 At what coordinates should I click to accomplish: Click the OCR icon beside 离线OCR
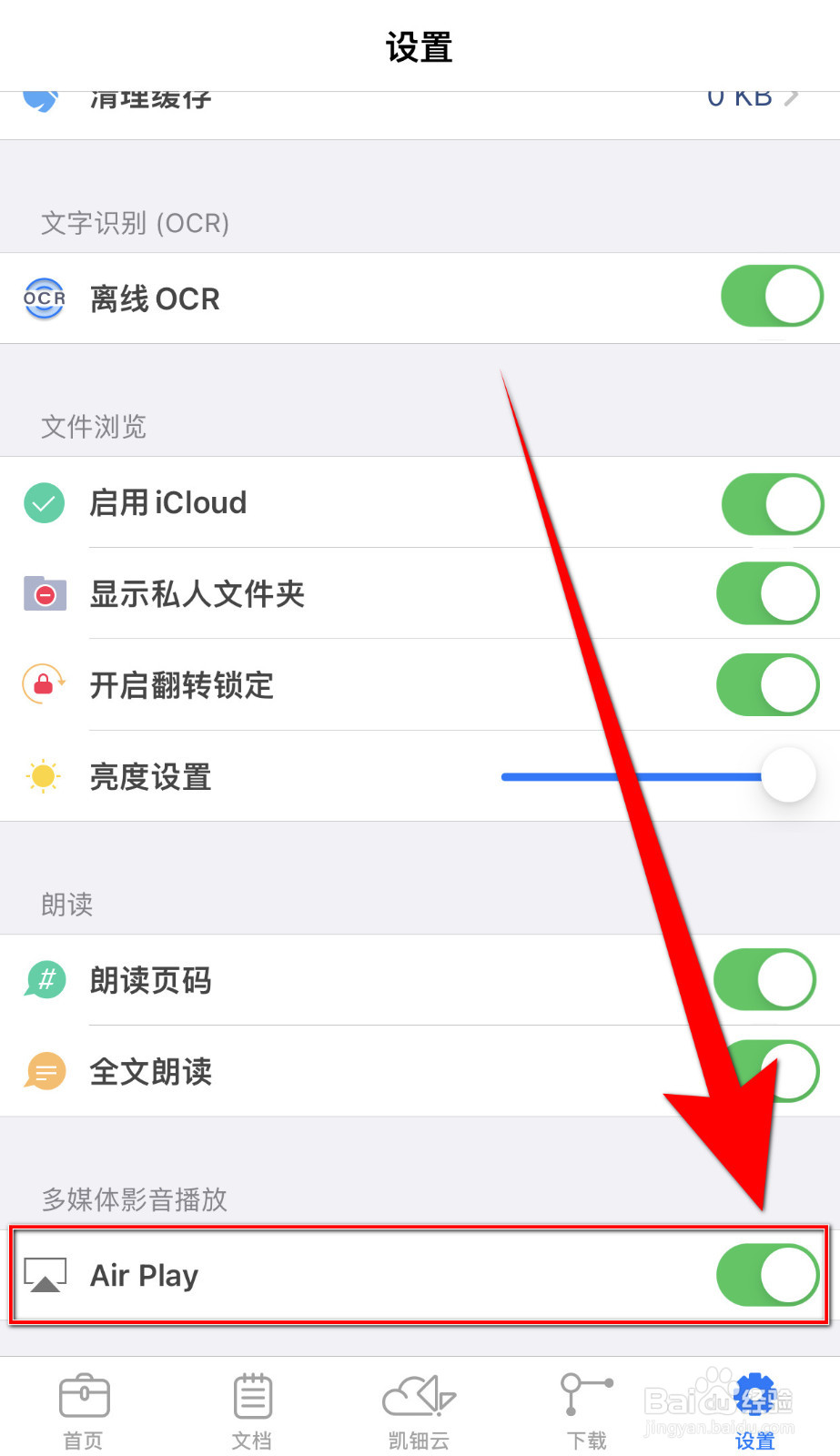tap(43, 298)
